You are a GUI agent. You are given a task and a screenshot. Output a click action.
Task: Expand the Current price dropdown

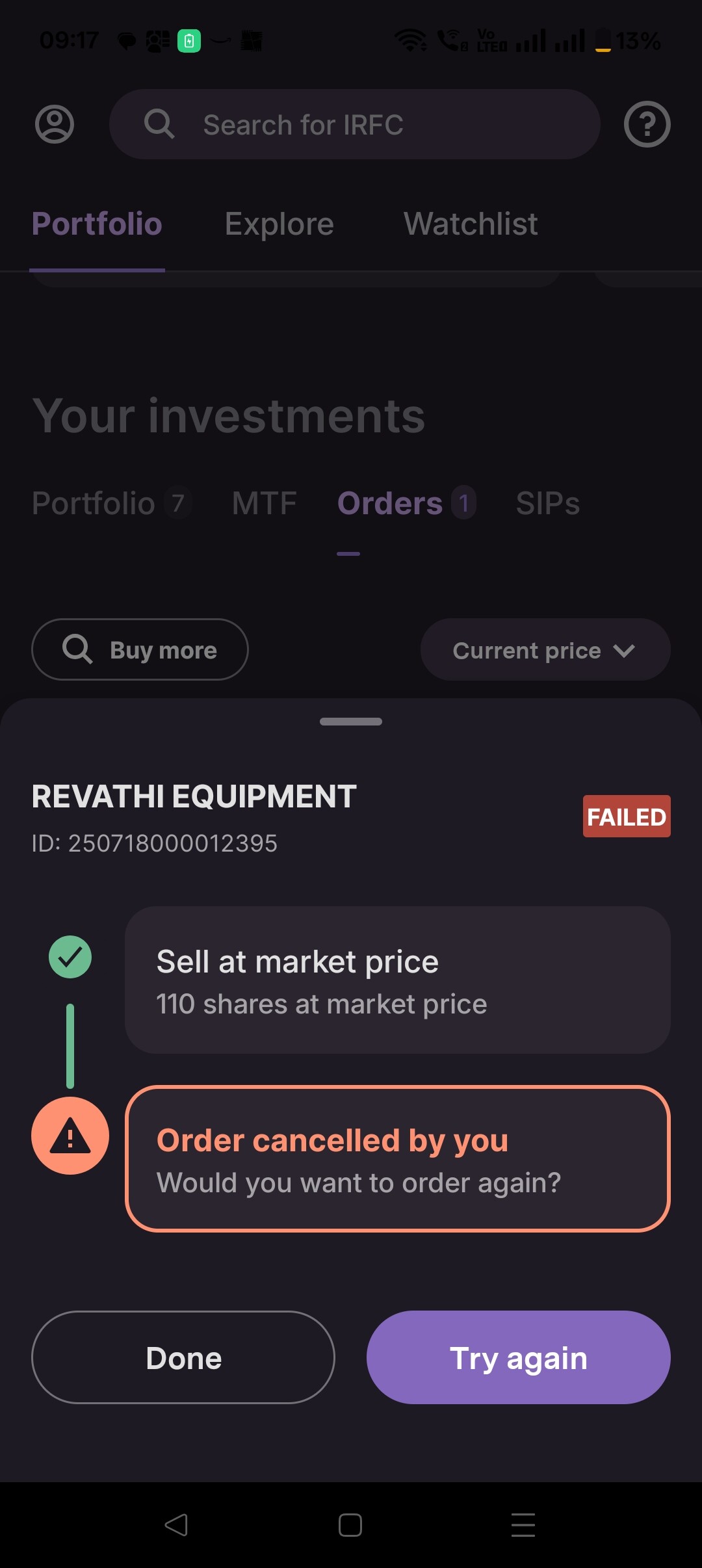[x=545, y=649]
